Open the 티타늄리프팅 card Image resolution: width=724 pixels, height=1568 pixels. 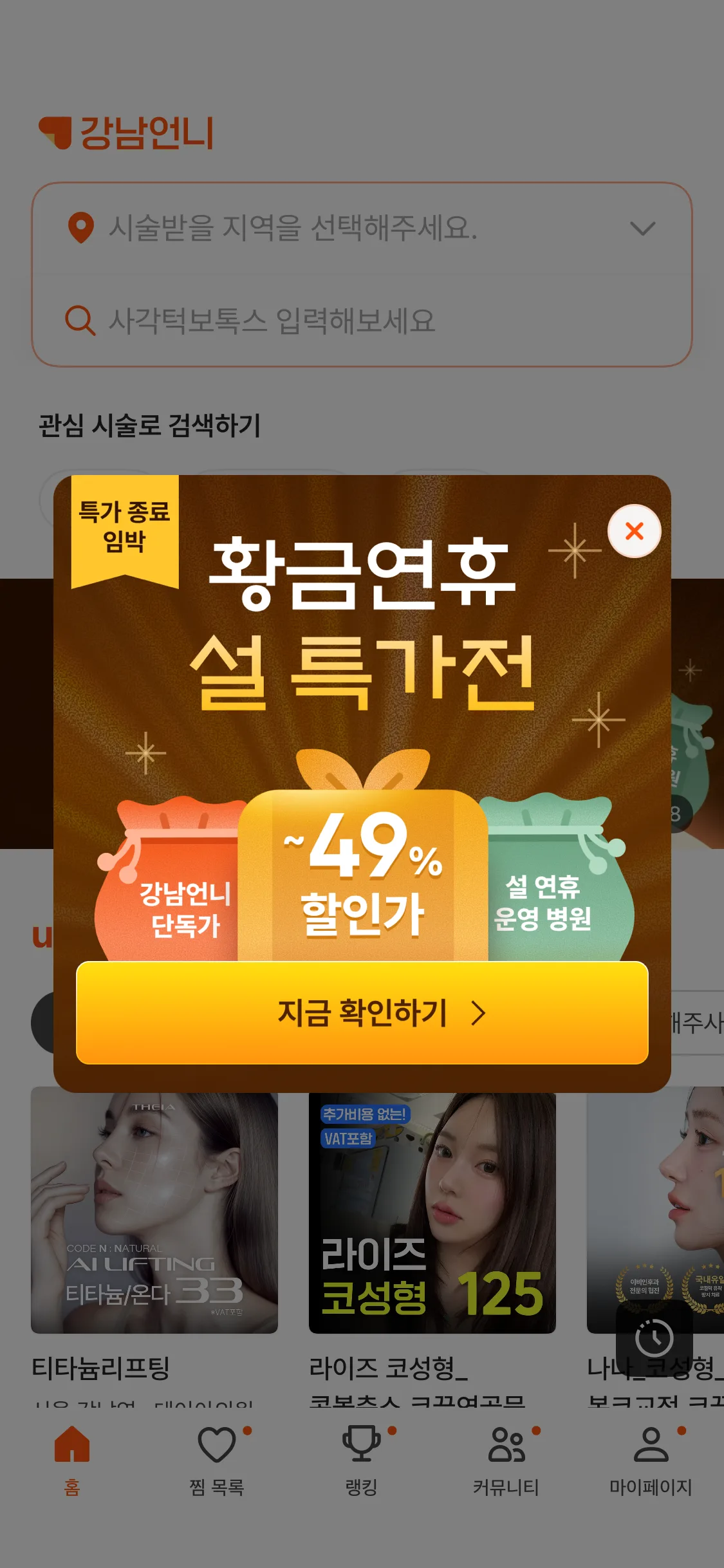[x=154, y=1210]
